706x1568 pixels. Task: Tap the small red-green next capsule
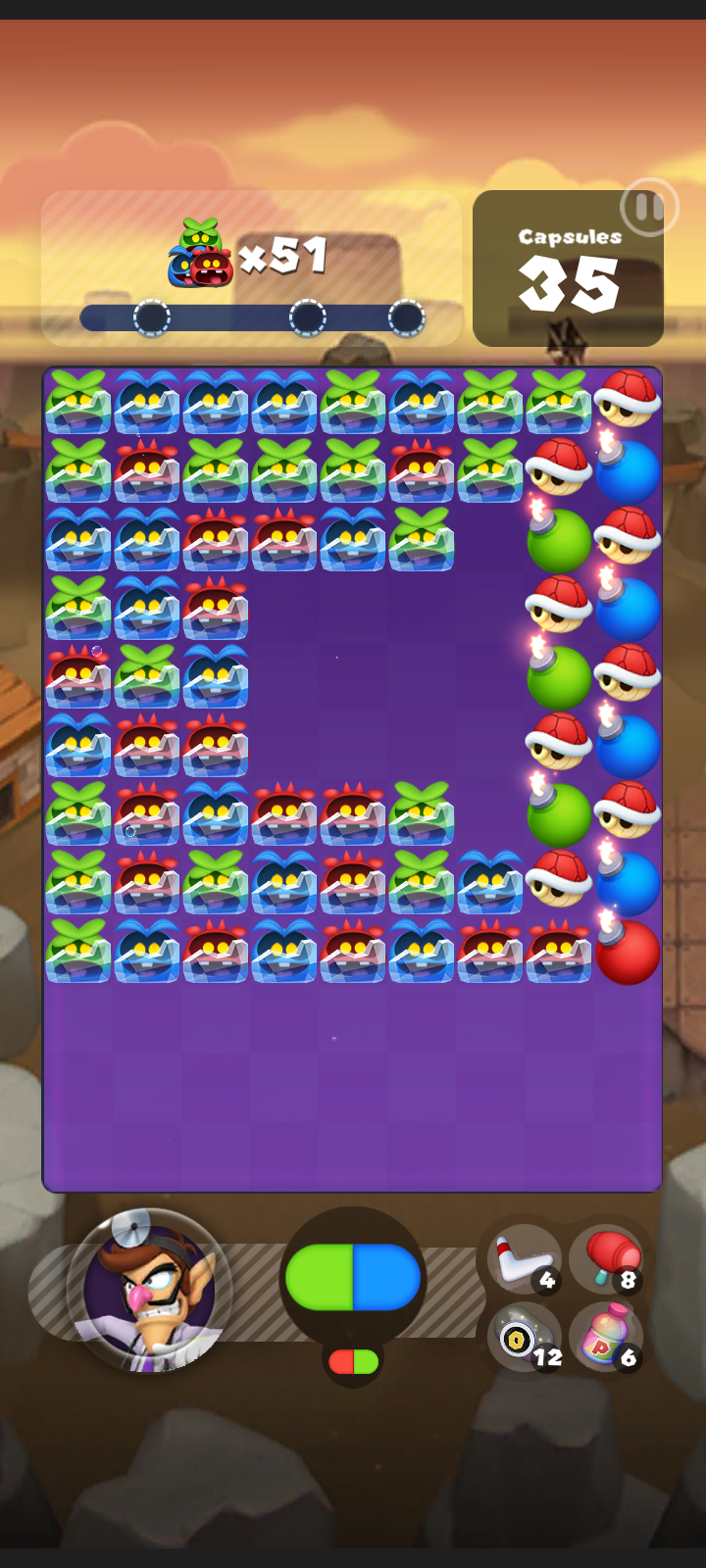click(x=353, y=1361)
